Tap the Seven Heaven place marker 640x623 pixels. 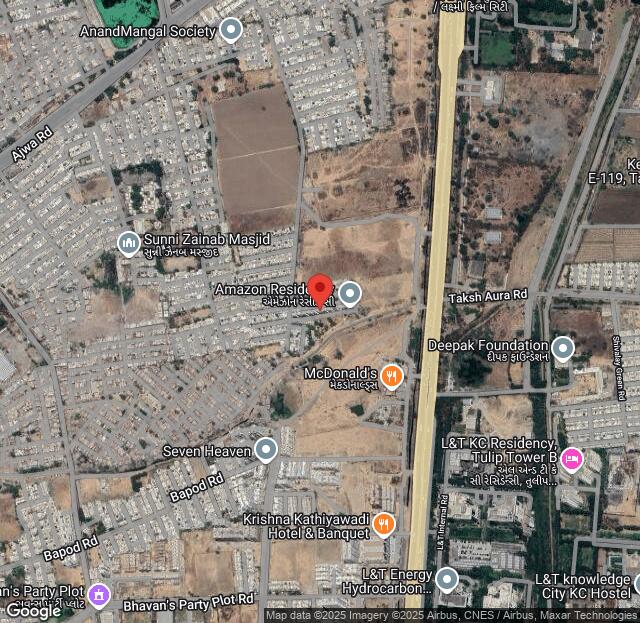click(x=265, y=450)
